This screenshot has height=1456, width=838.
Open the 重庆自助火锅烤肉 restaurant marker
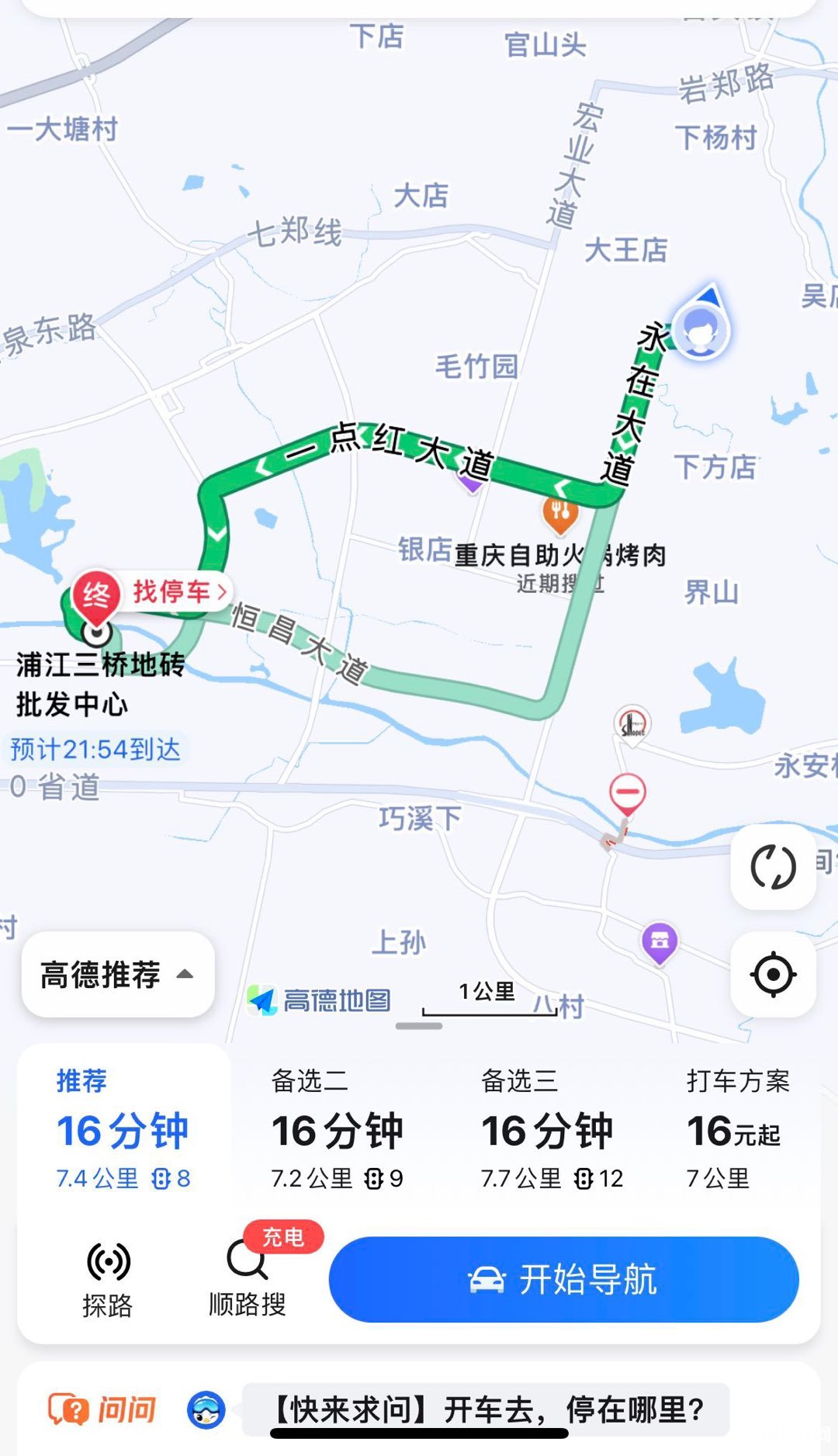[560, 512]
